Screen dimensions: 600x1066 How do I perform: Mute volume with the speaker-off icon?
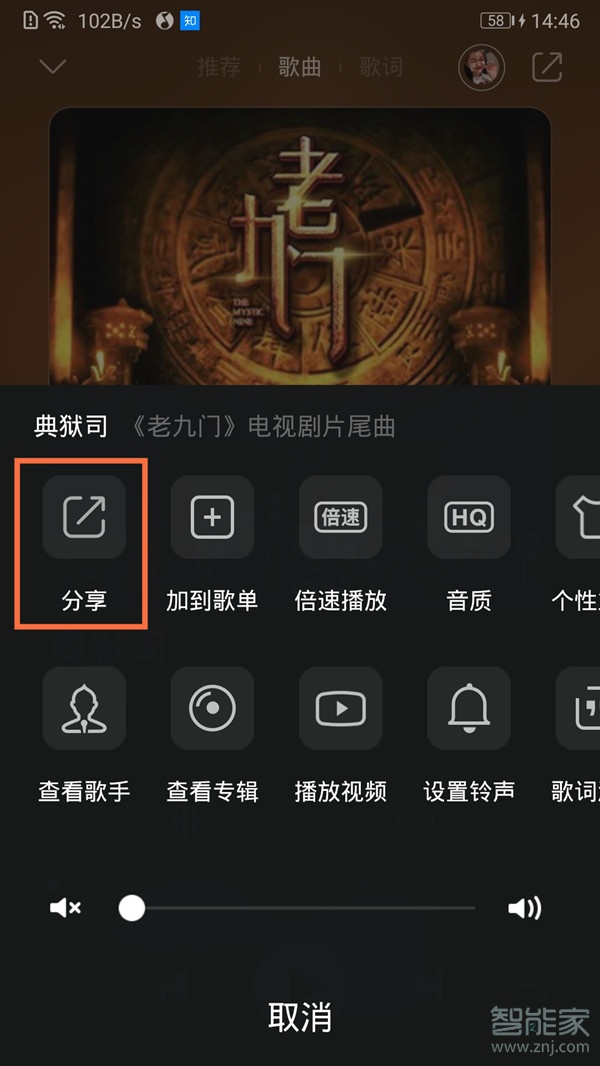(66, 908)
